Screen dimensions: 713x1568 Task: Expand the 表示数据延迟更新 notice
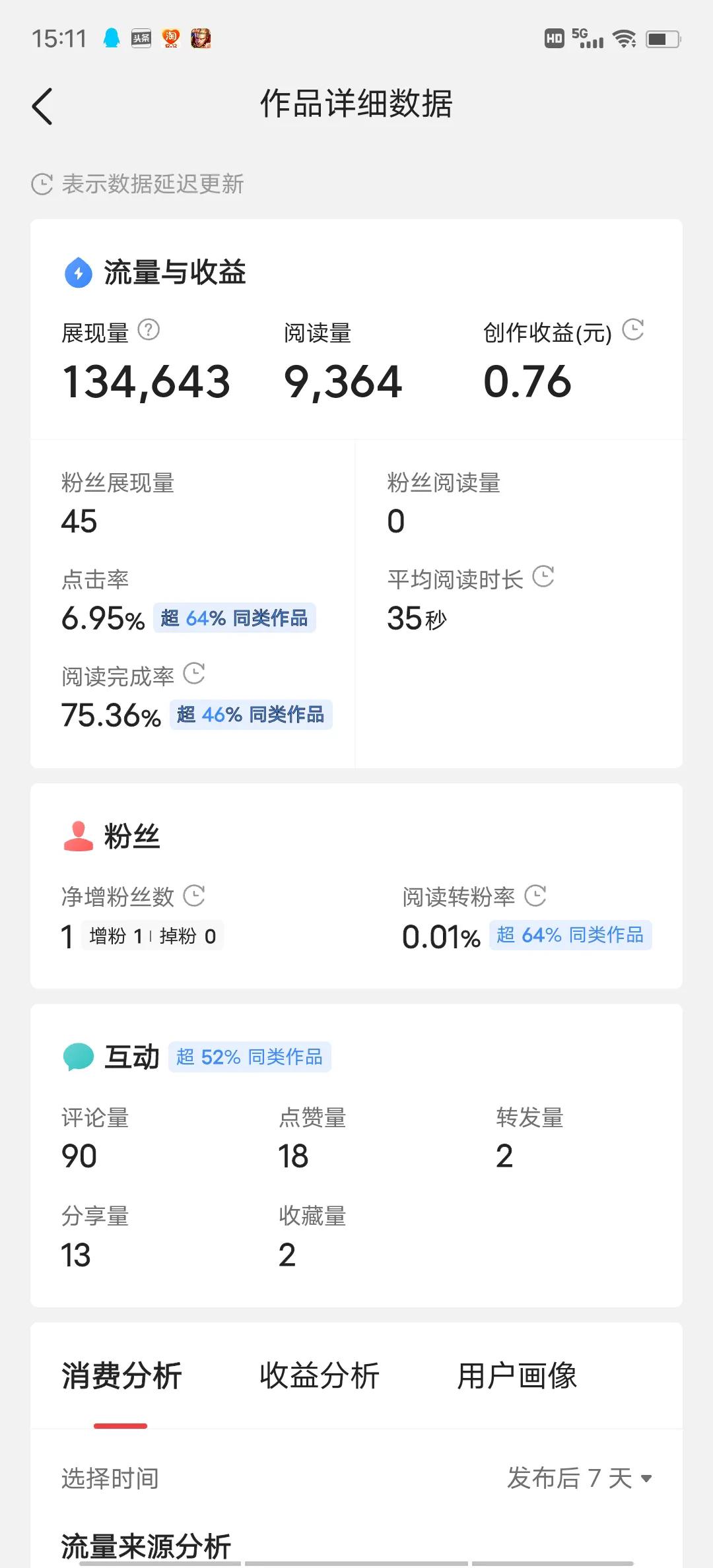139,183
